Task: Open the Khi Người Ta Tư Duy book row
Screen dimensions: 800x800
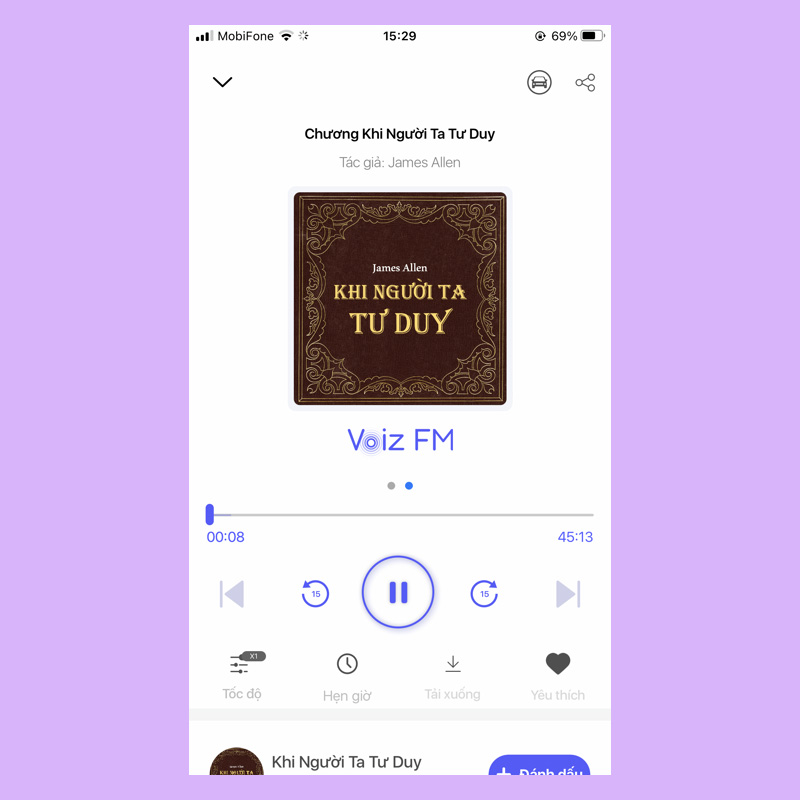Action: [x=345, y=762]
